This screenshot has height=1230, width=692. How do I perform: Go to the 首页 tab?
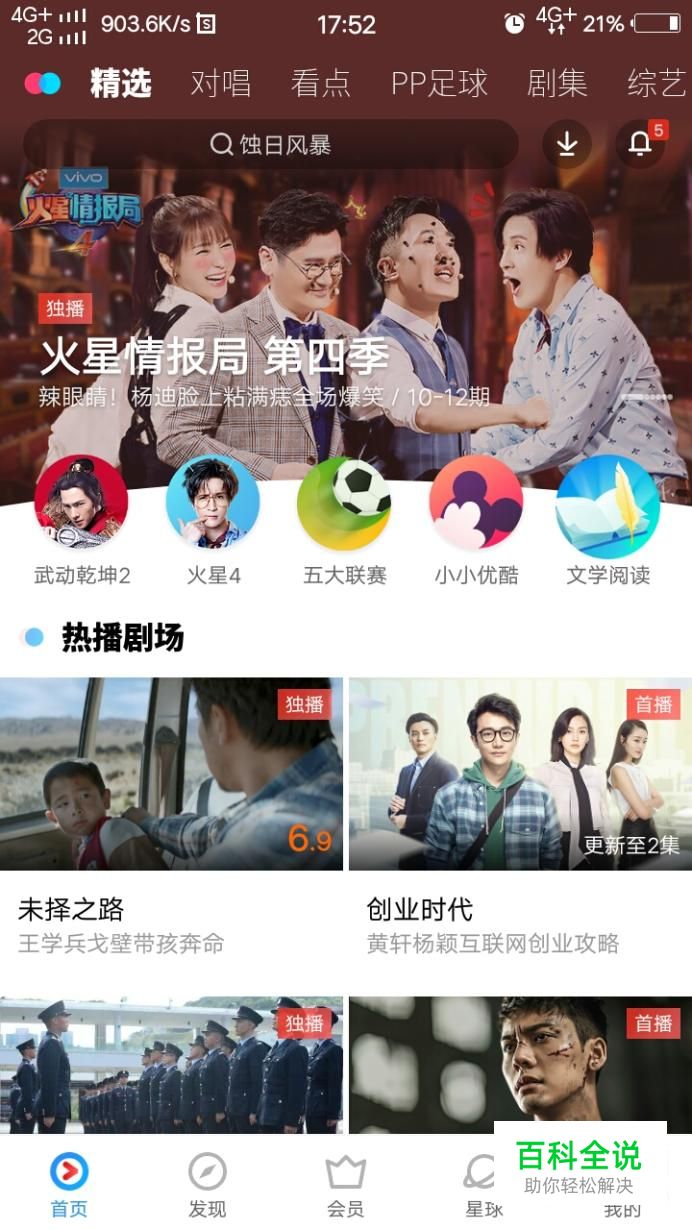tap(69, 1185)
